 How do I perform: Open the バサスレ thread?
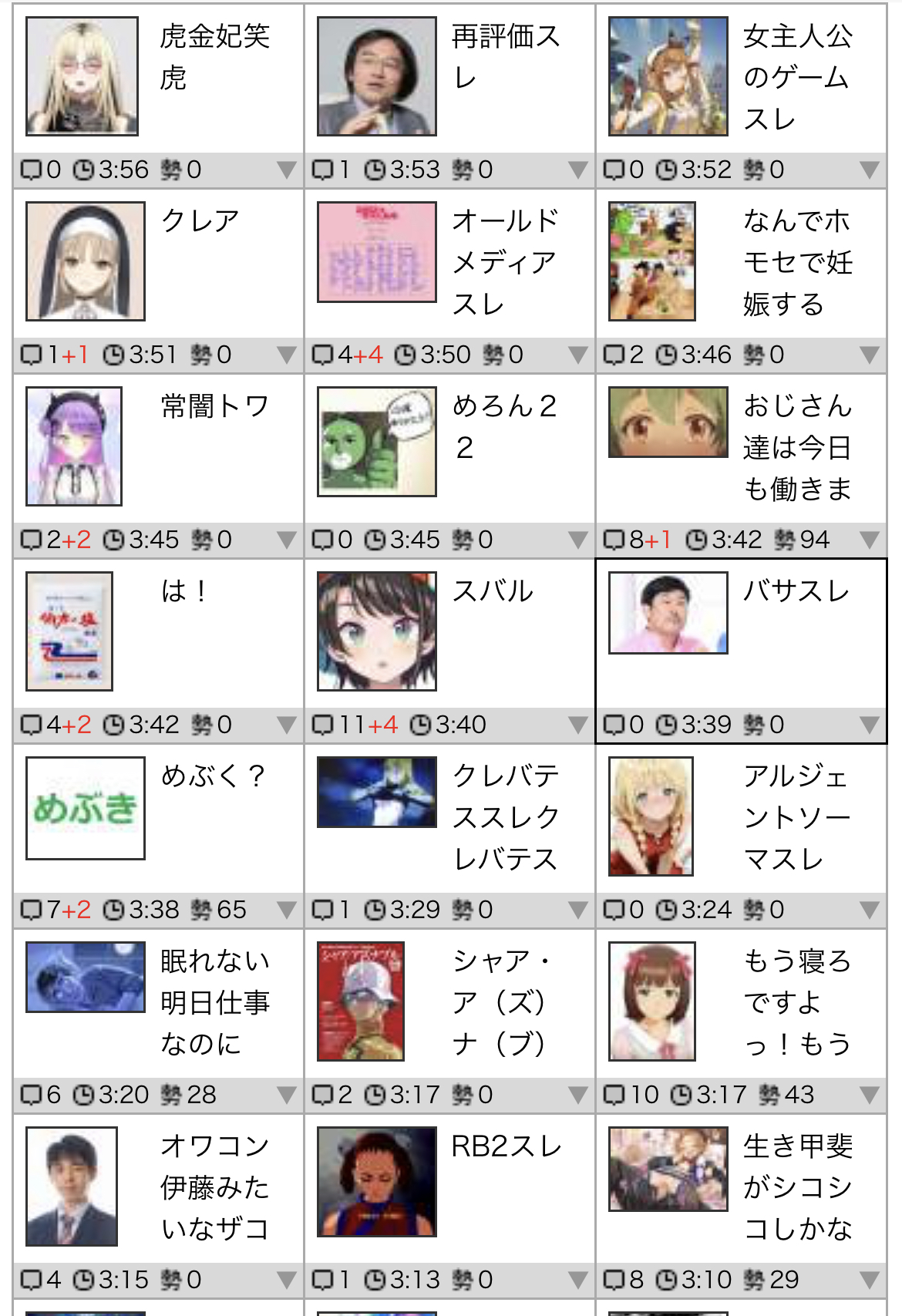tap(796, 591)
